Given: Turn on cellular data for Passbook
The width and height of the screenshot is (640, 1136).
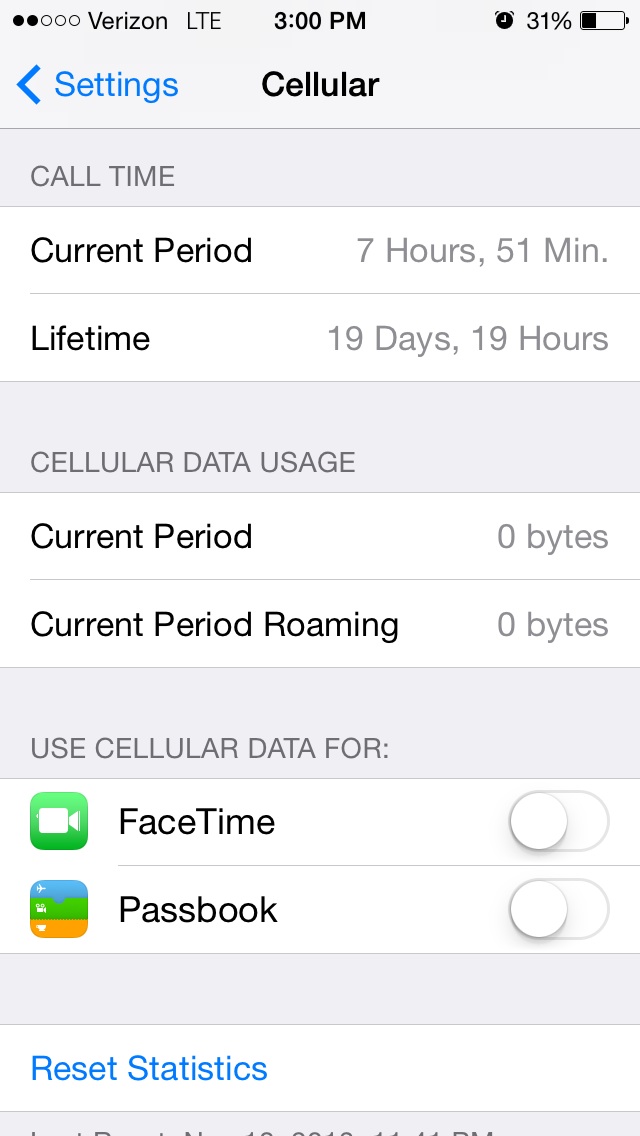Looking at the screenshot, I should coord(558,910).
